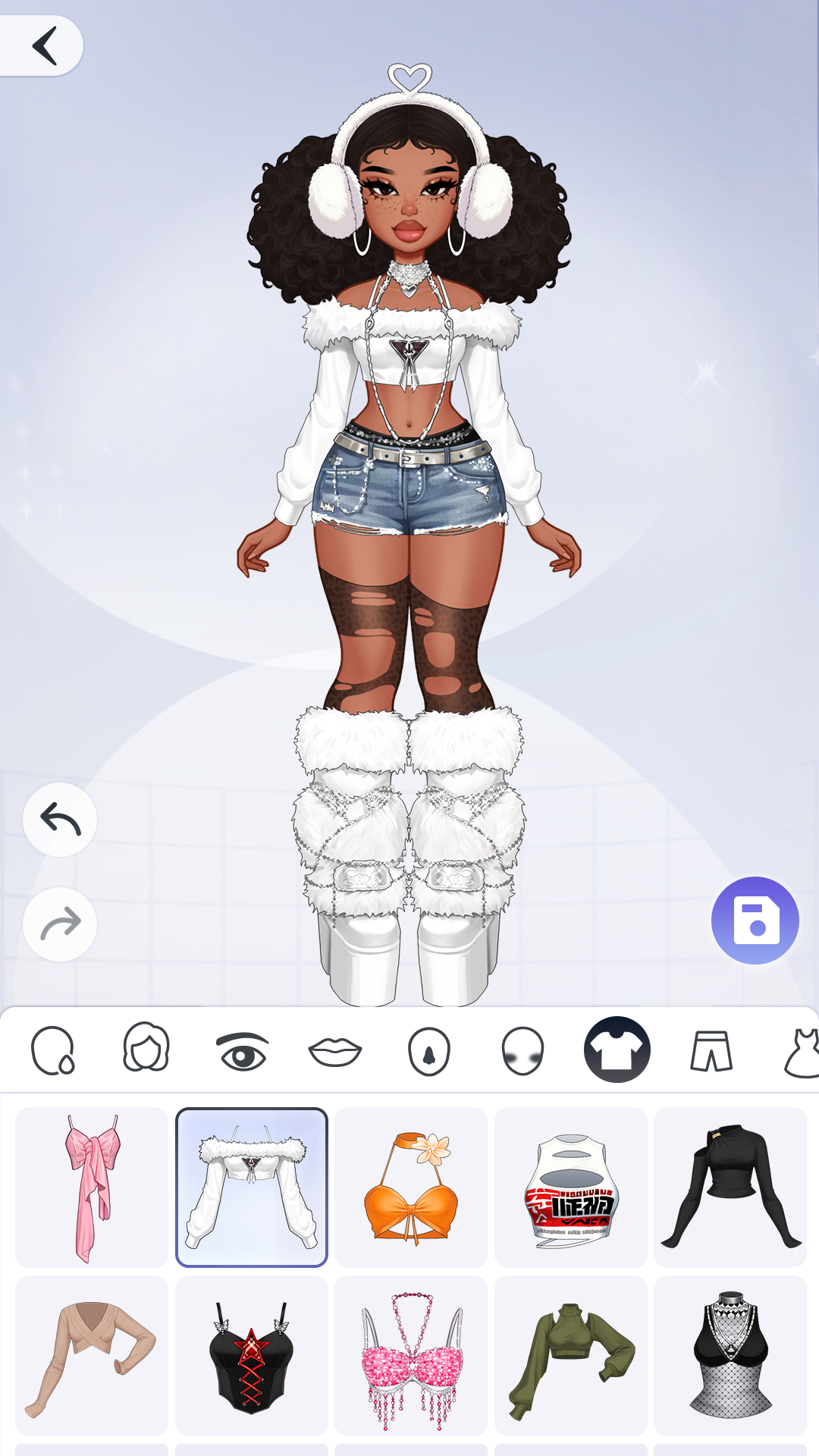Viewport: 819px width, 1456px height.
Task: Open the face makeup category
Action: tap(522, 1051)
